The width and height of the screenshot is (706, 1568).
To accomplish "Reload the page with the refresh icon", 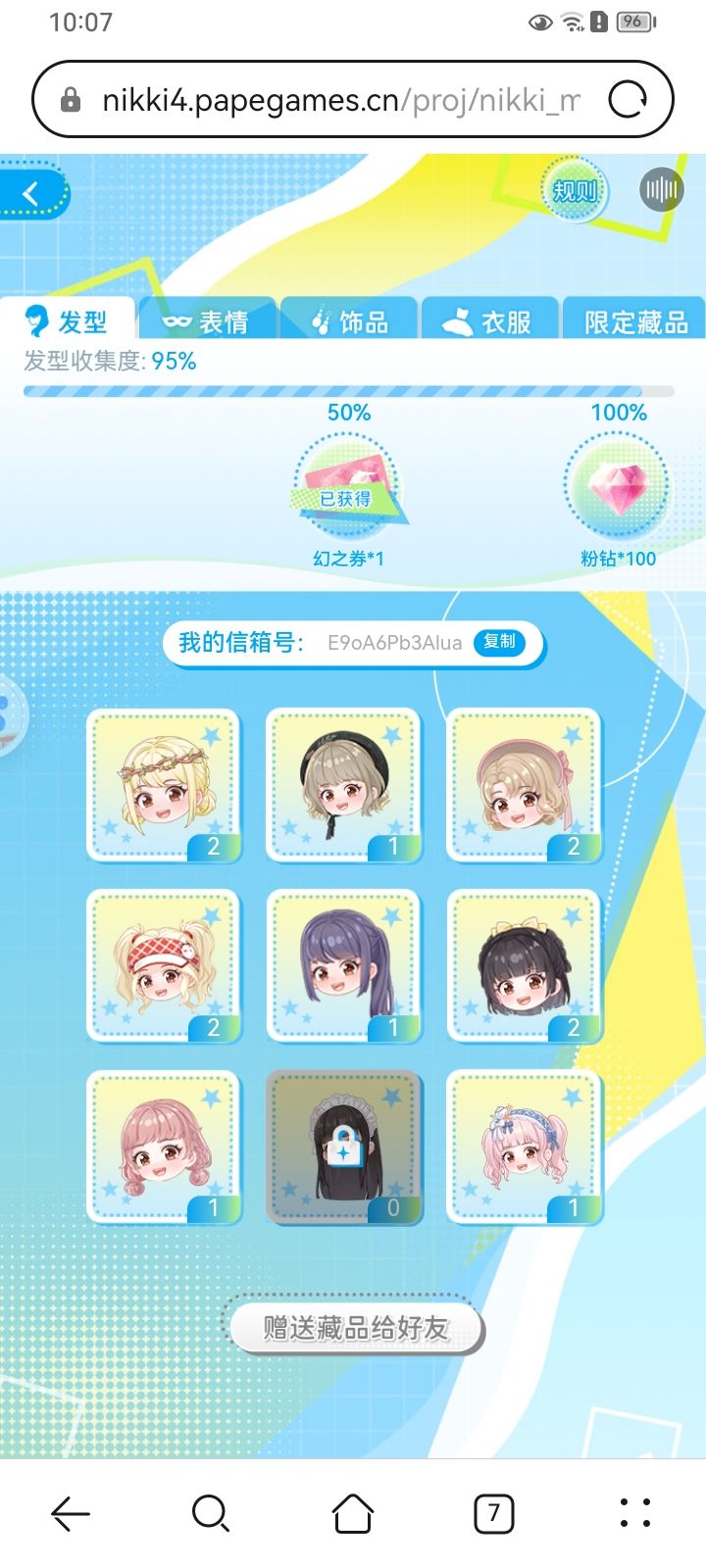I will click(629, 98).
